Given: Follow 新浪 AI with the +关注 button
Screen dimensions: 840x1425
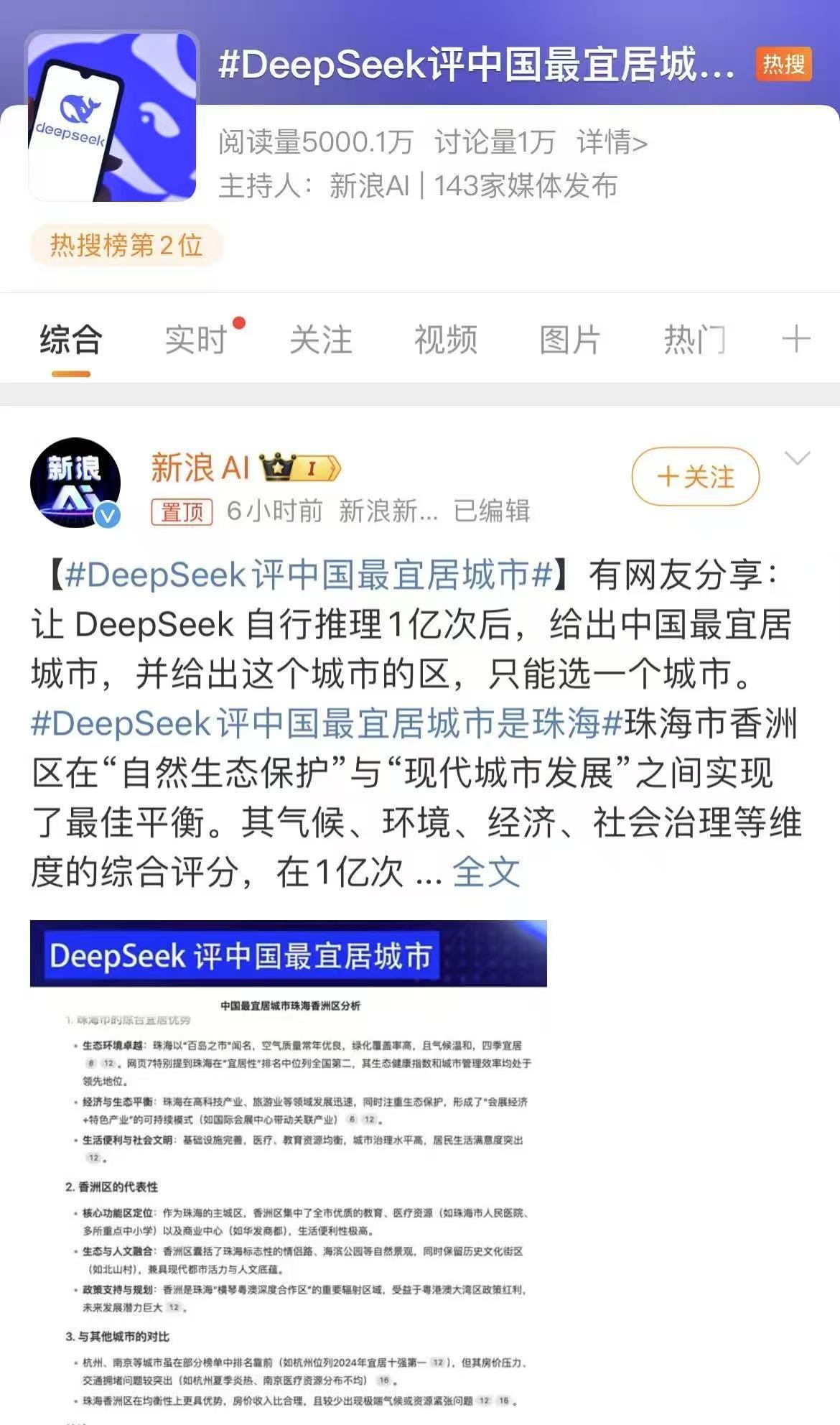Looking at the screenshot, I should (x=695, y=476).
